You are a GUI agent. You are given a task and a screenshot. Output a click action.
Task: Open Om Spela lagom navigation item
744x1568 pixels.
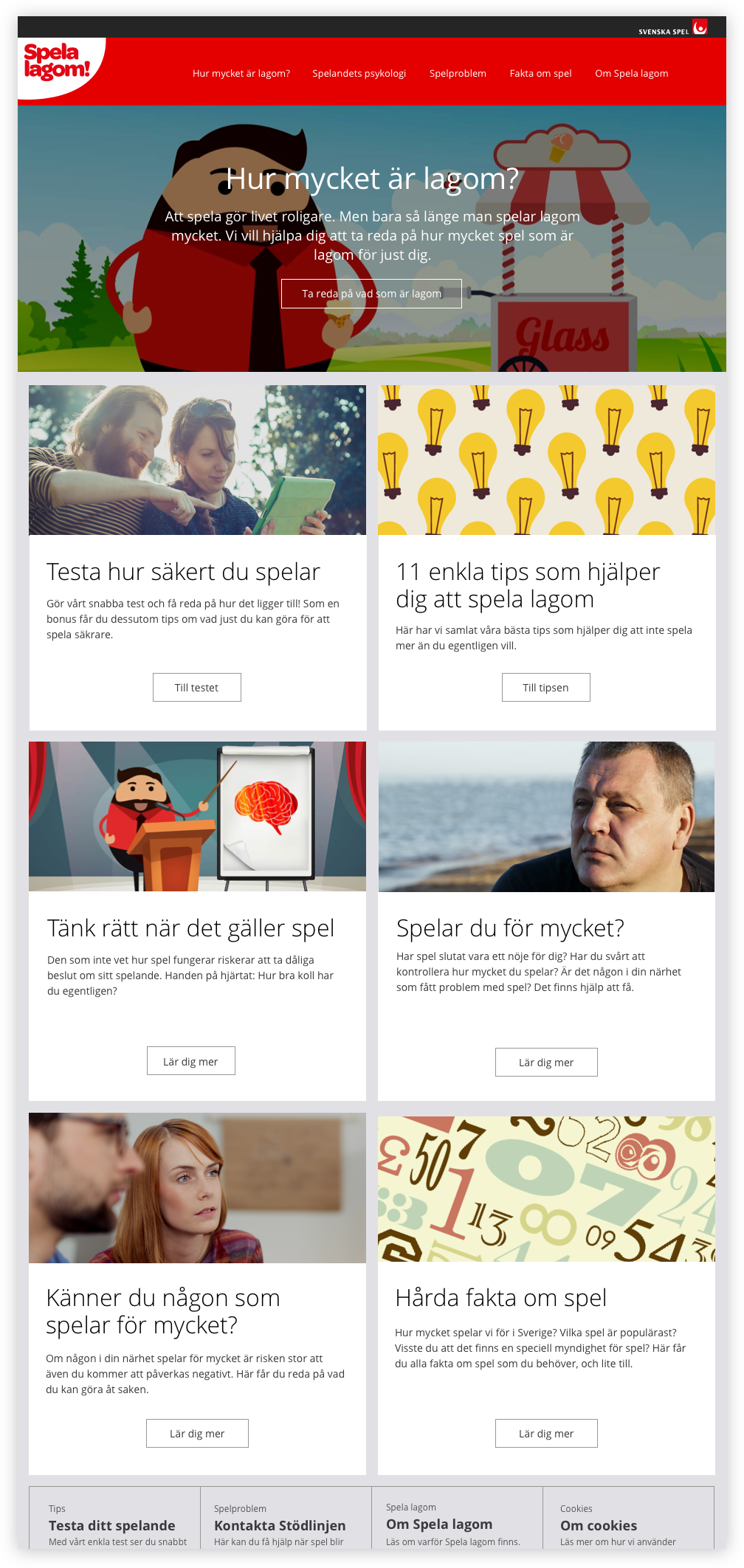tap(631, 73)
